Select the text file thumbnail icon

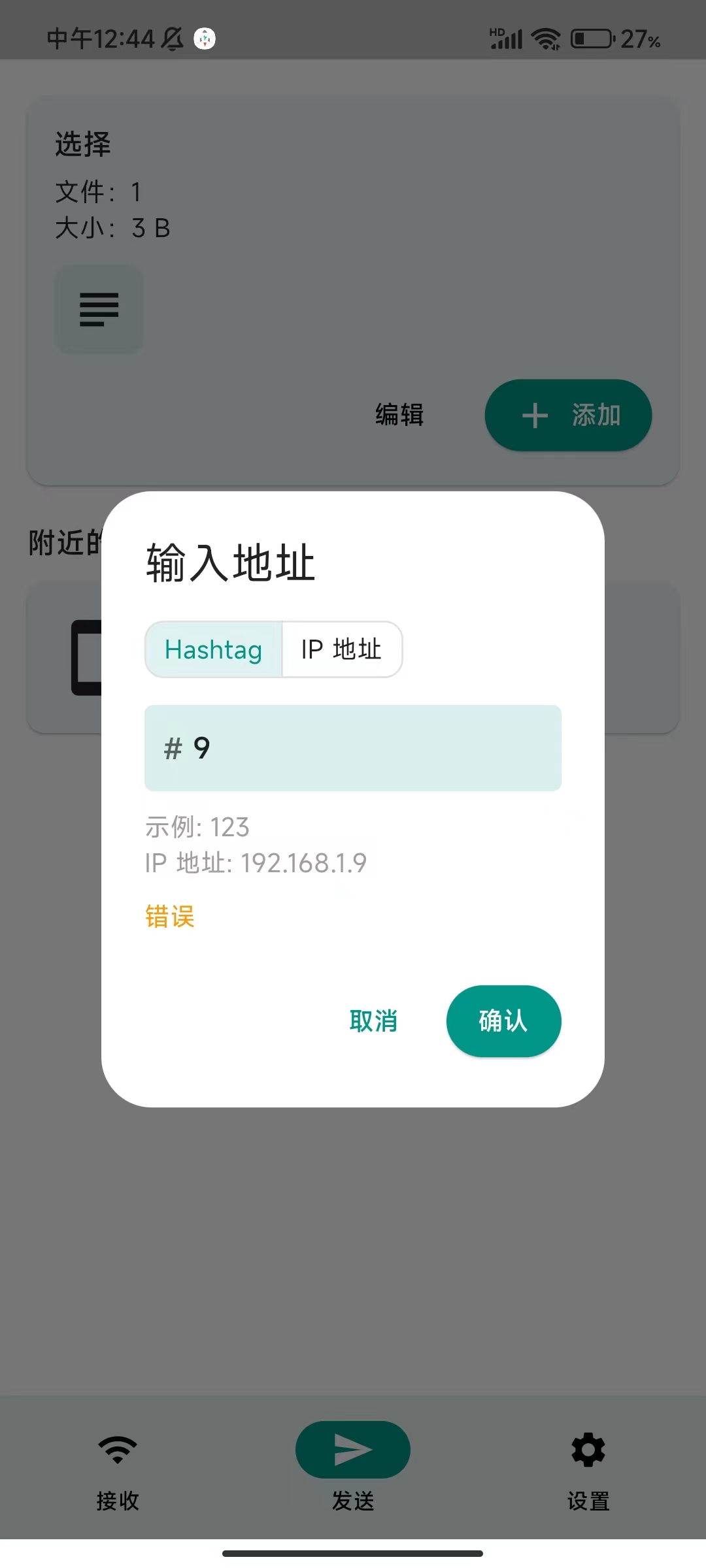(x=99, y=309)
